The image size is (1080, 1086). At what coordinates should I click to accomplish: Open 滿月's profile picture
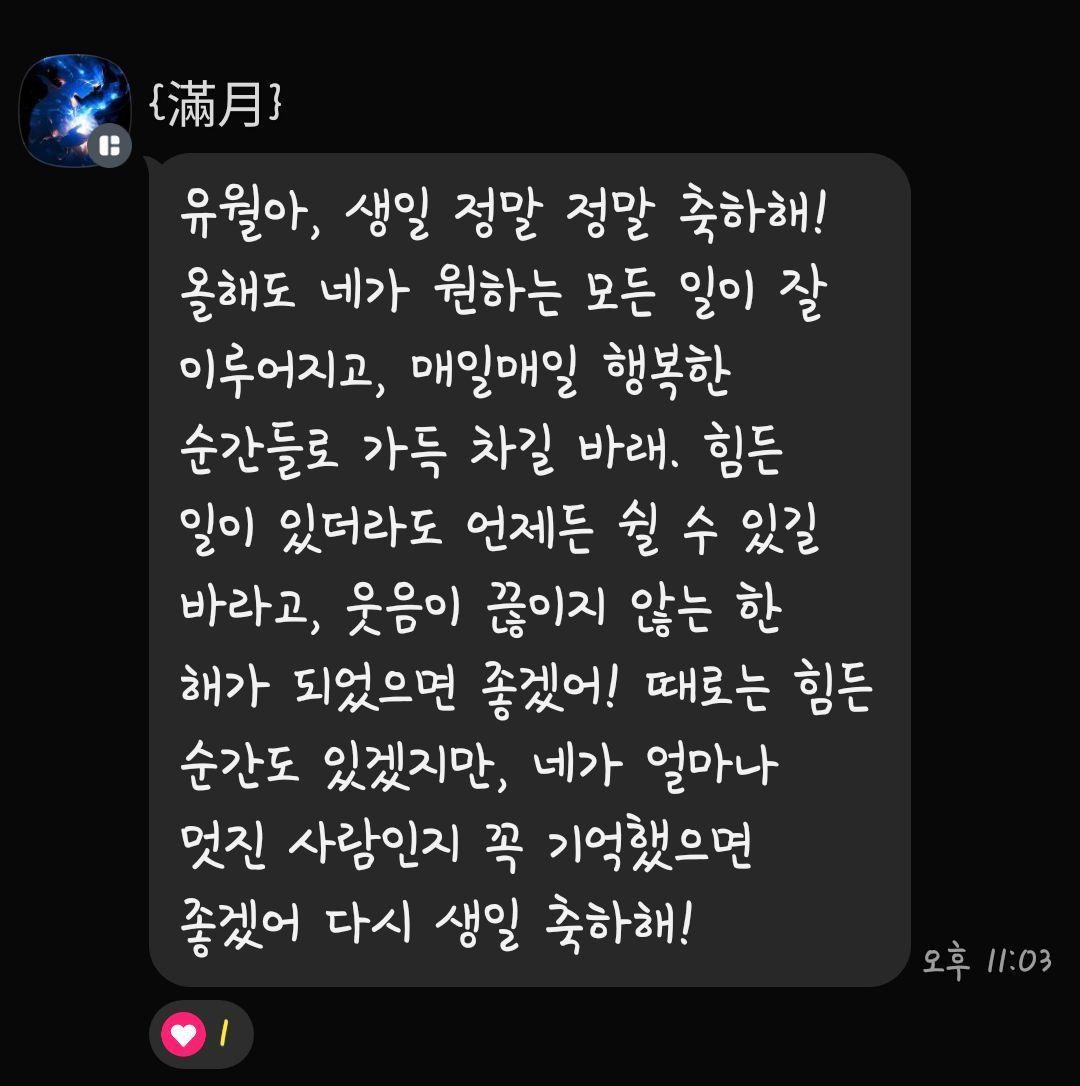tap(73, 110)
